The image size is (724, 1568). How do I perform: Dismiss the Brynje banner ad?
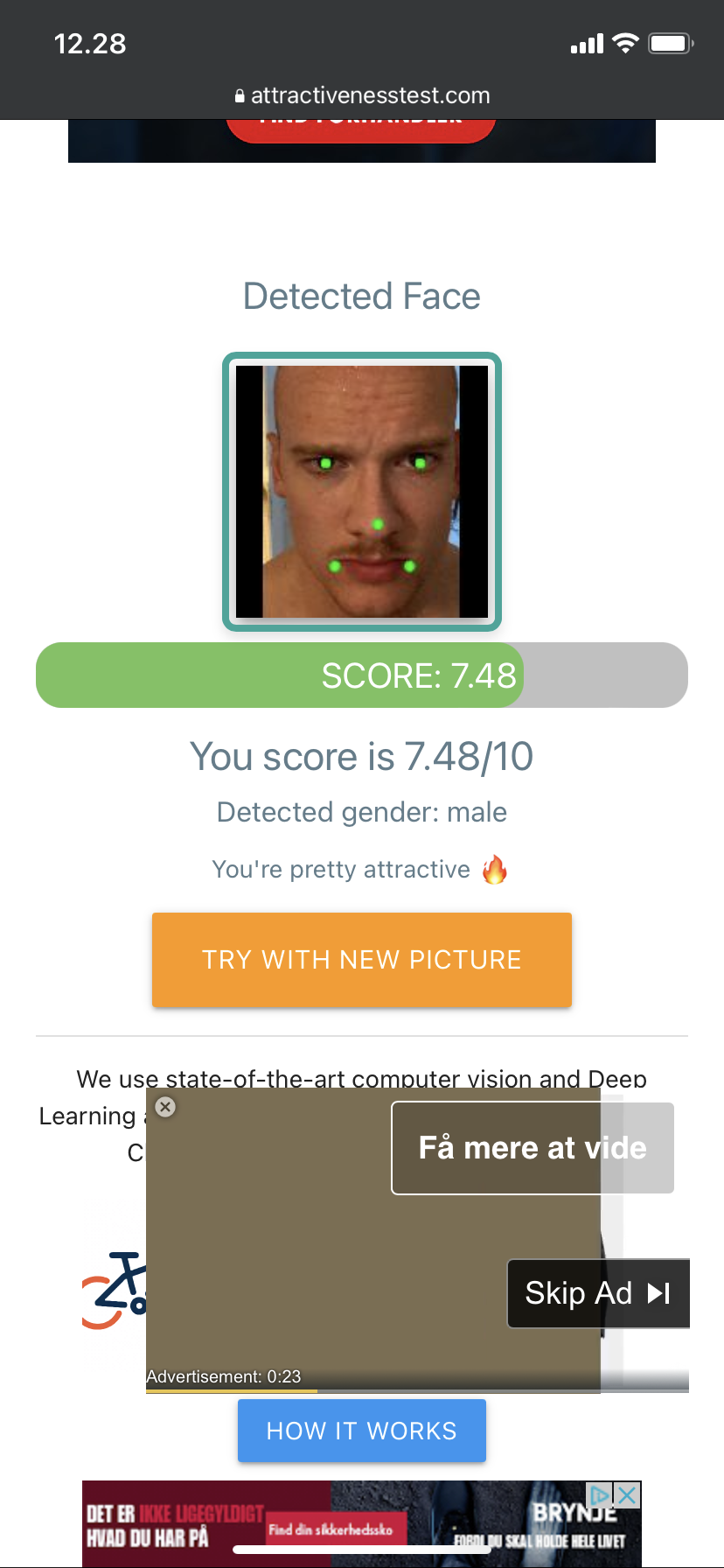pos(628,1494)
